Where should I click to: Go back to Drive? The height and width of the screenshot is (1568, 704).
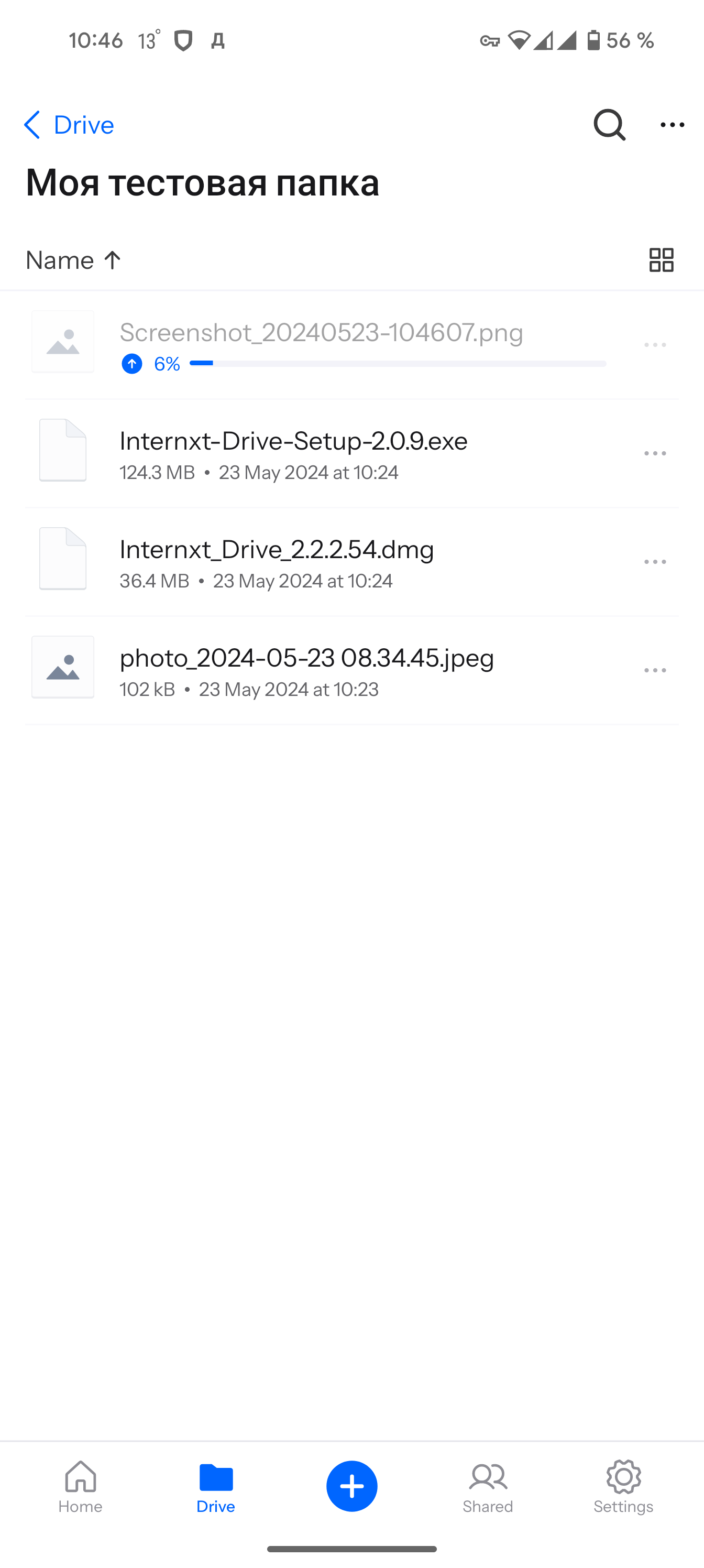(69, 125)
